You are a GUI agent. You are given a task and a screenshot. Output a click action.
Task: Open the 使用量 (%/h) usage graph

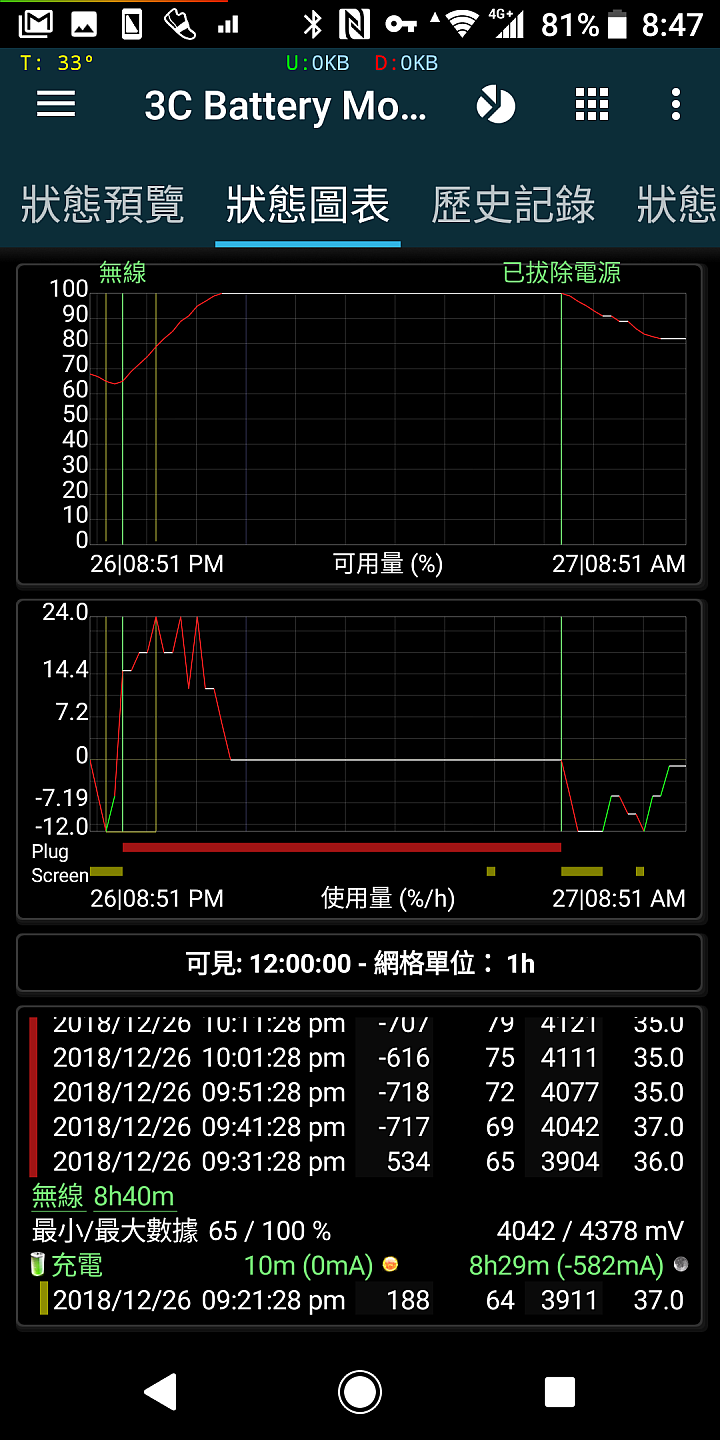(360, 760)
